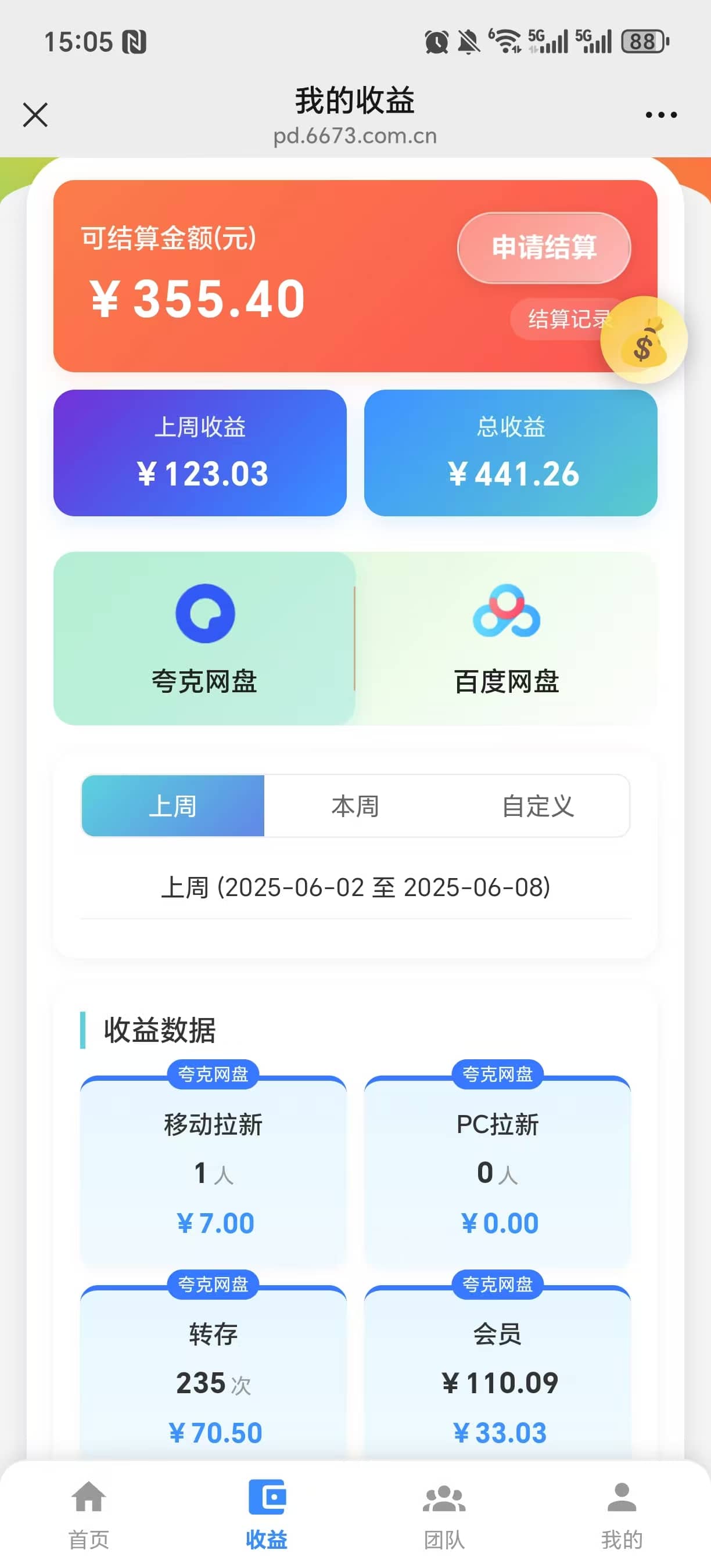
Task: Tap the 转存 card showing 235 次
Action: tap(214, 1382)
